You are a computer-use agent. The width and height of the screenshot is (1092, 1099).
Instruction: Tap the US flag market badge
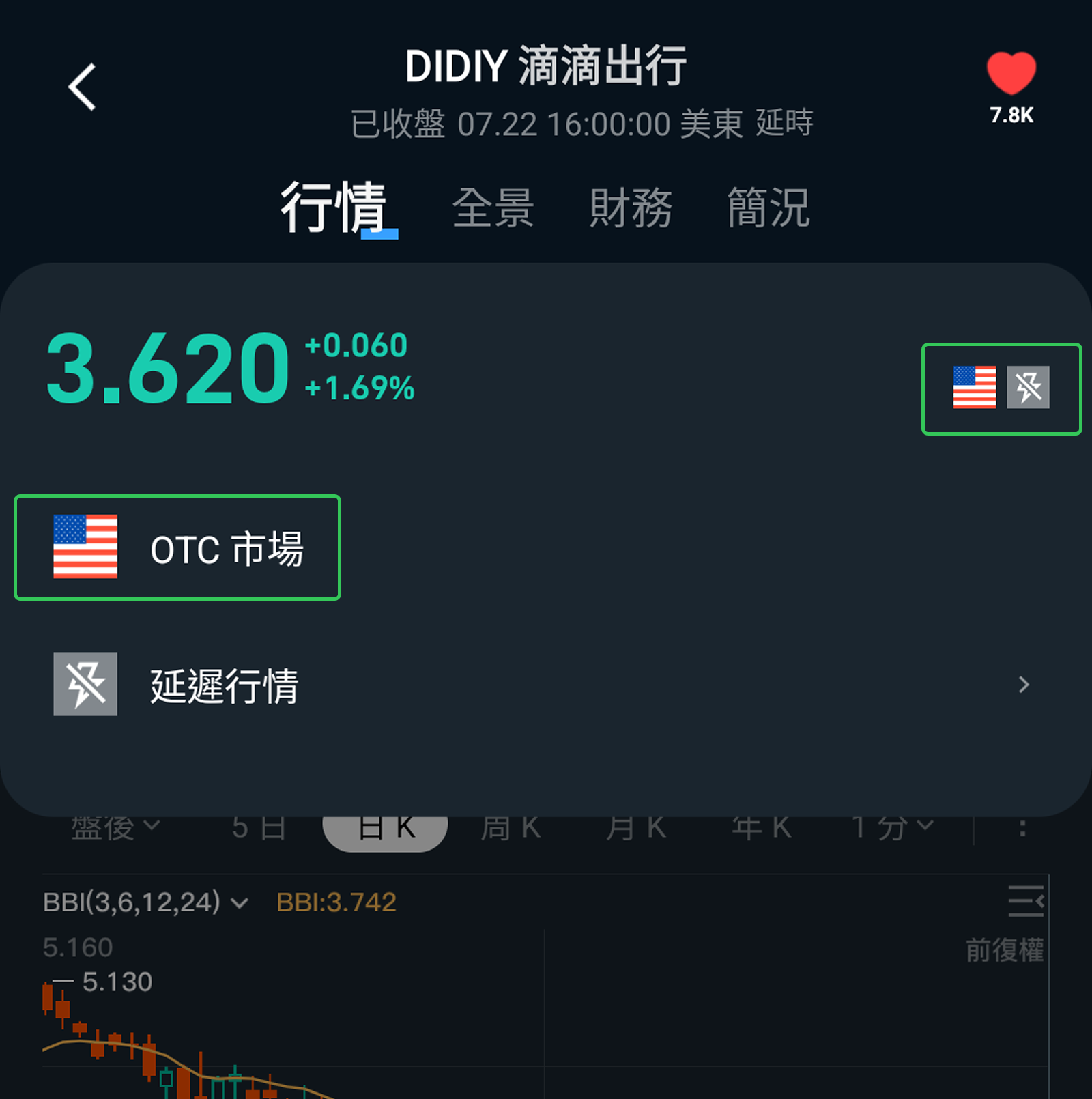tap(975, 388)
